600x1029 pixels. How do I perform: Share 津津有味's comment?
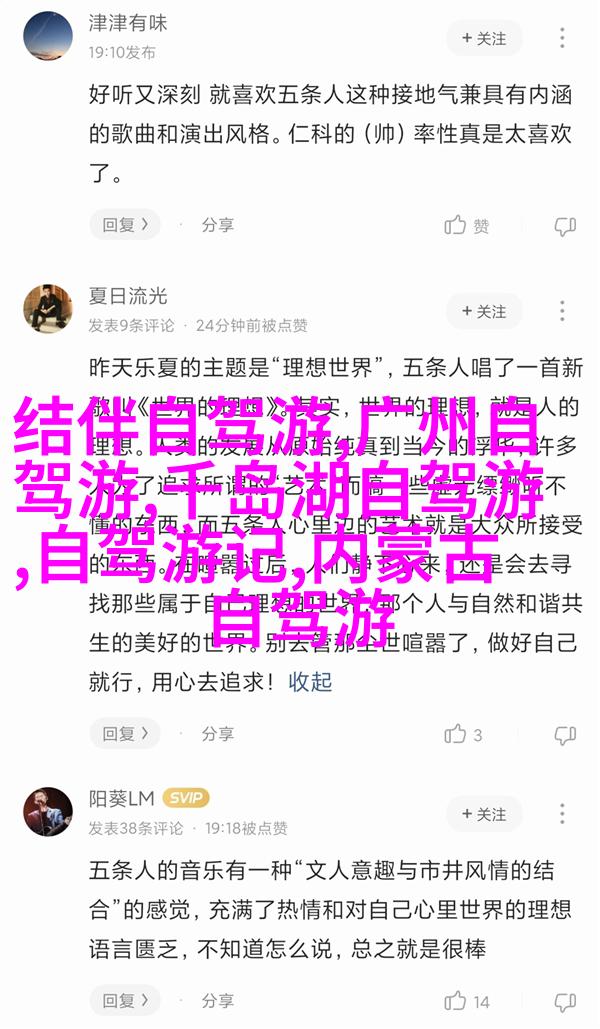click(205, 225)
